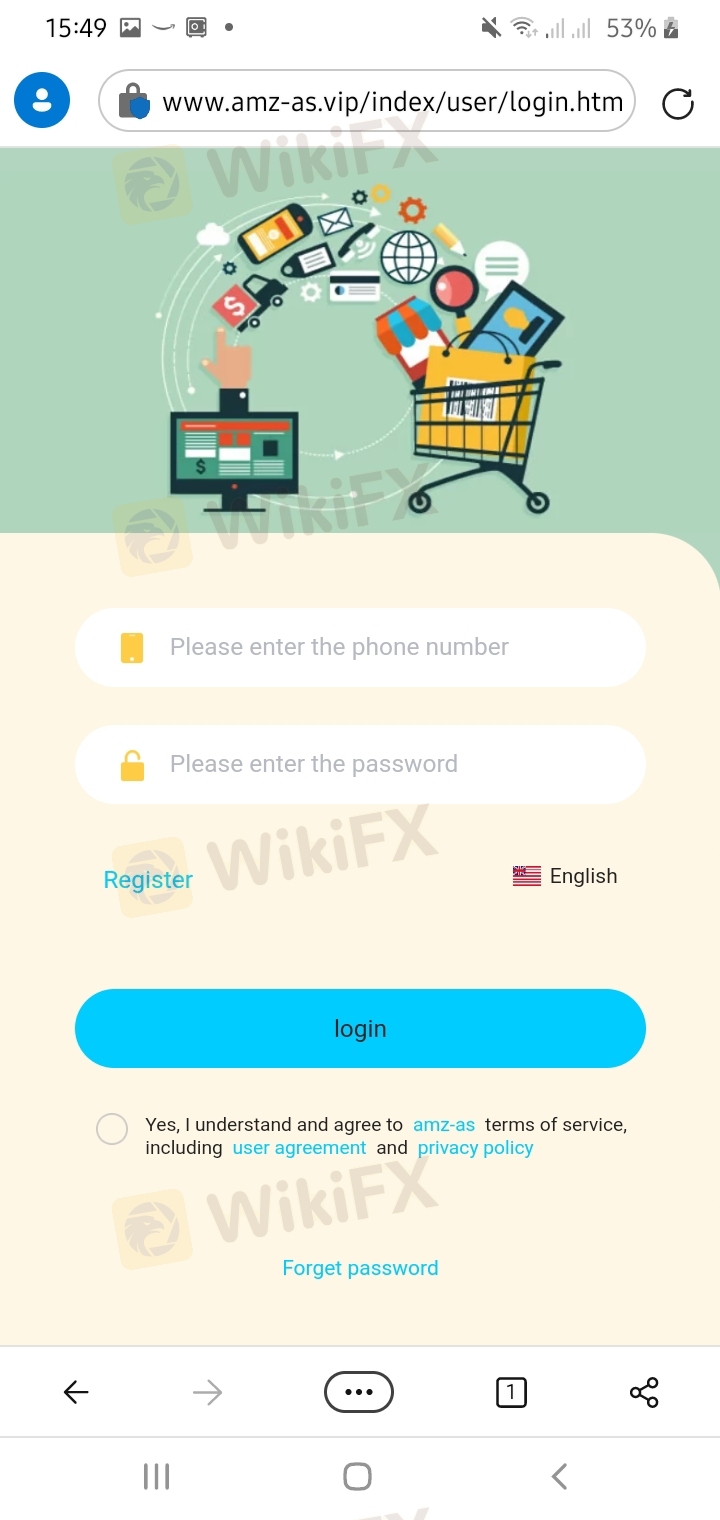Open the system recent apps view
The height and width of the screenshot is (1520, 720).
[156, 1476]
